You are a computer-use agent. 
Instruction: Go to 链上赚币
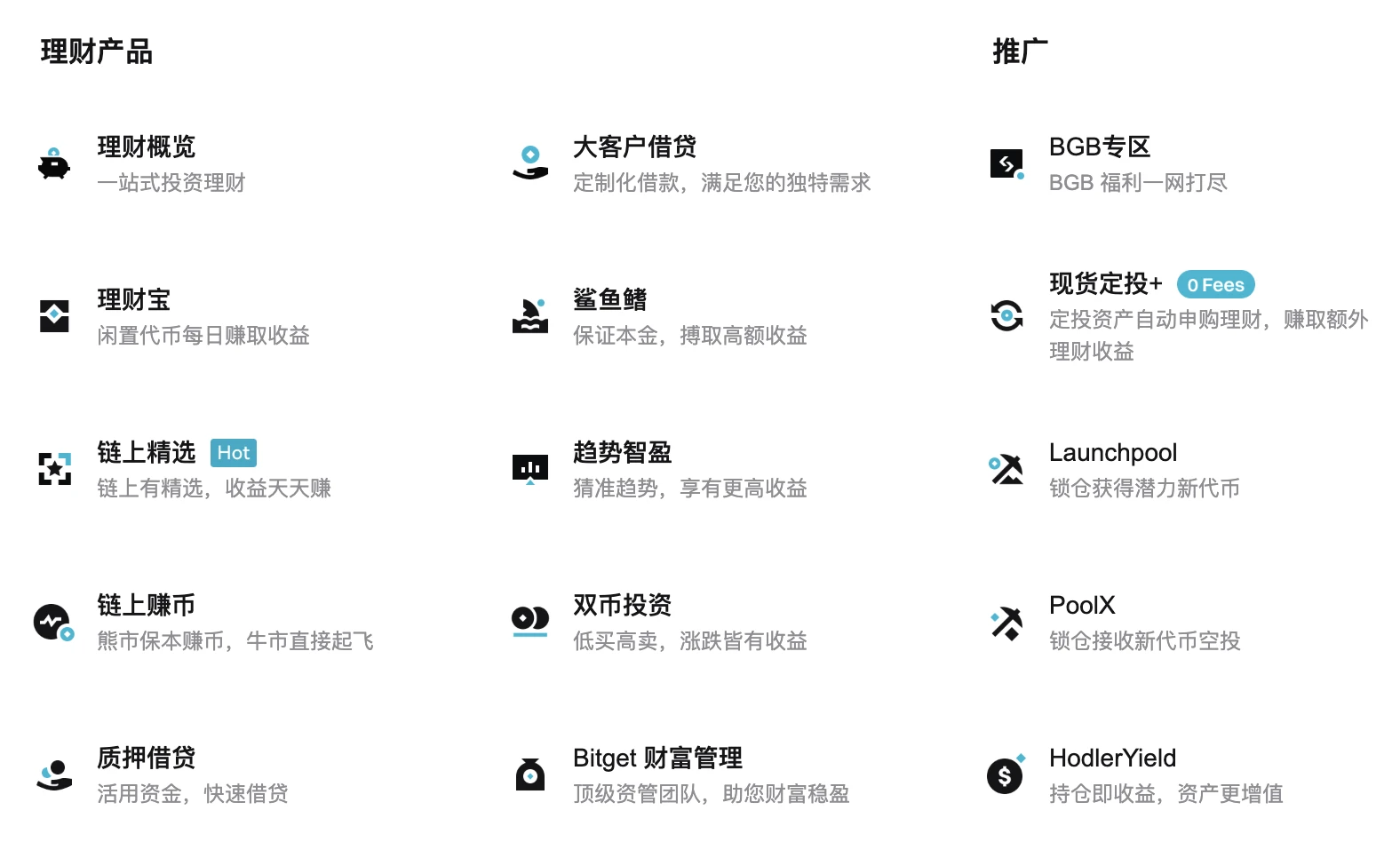[147, 606]
